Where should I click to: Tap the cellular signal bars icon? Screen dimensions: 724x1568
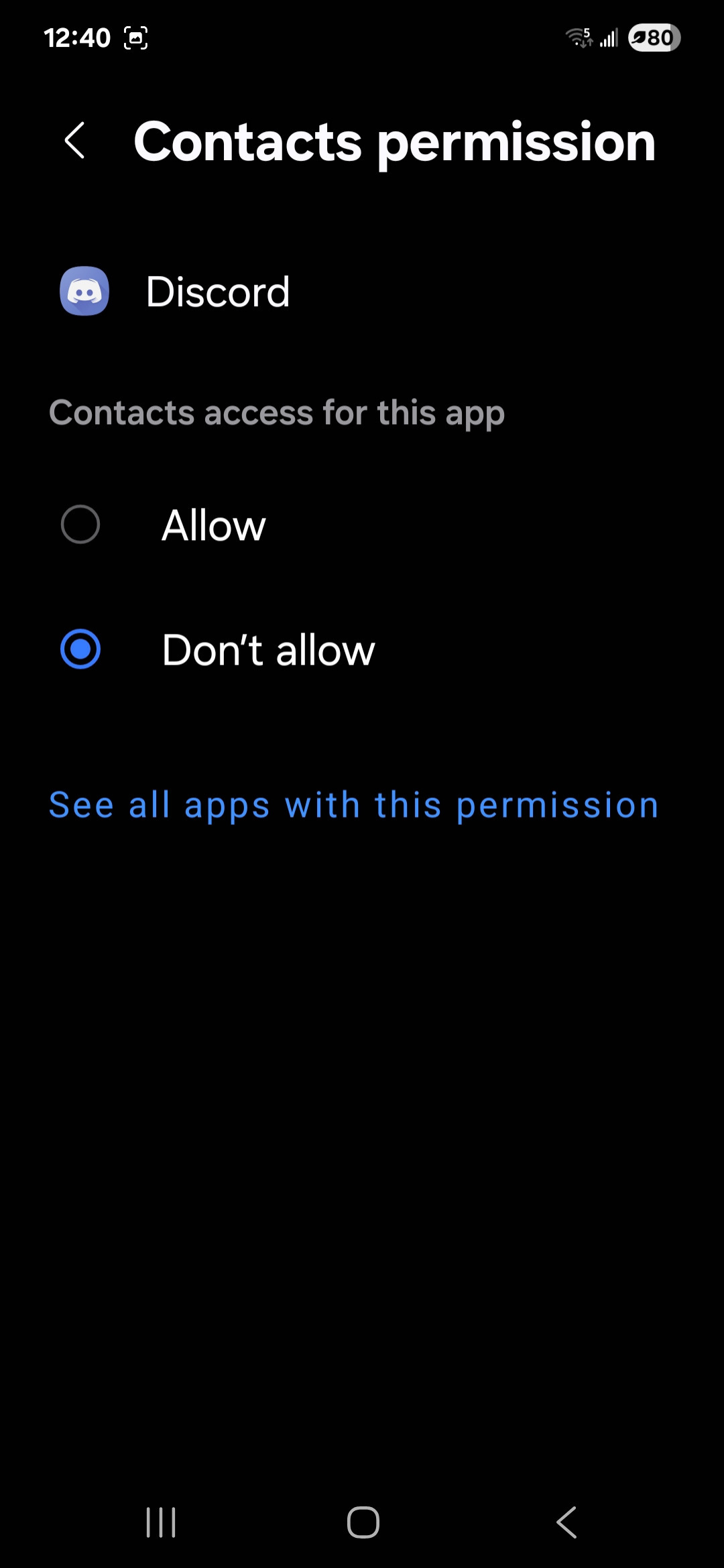(x=607, y=38)
